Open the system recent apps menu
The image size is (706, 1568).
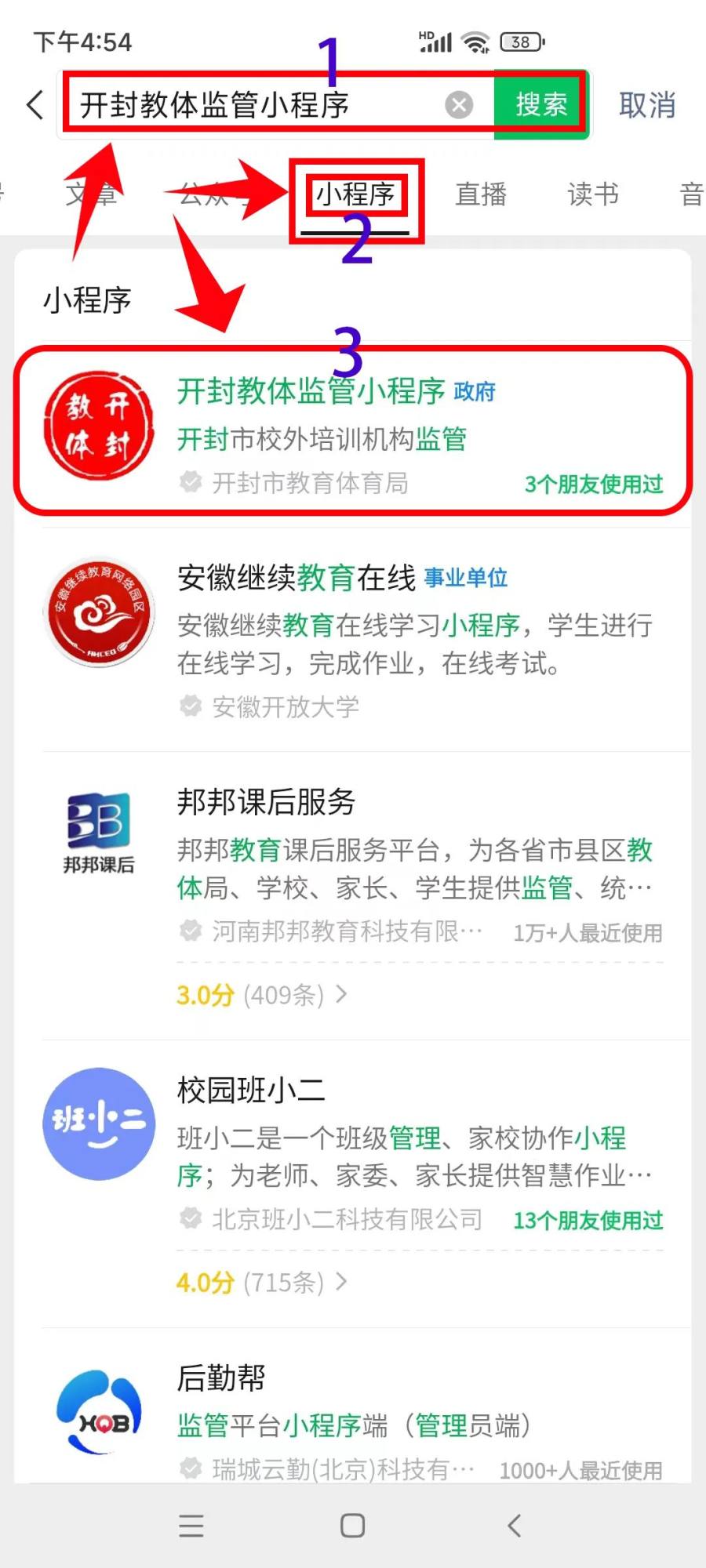tap(191, 1526)
